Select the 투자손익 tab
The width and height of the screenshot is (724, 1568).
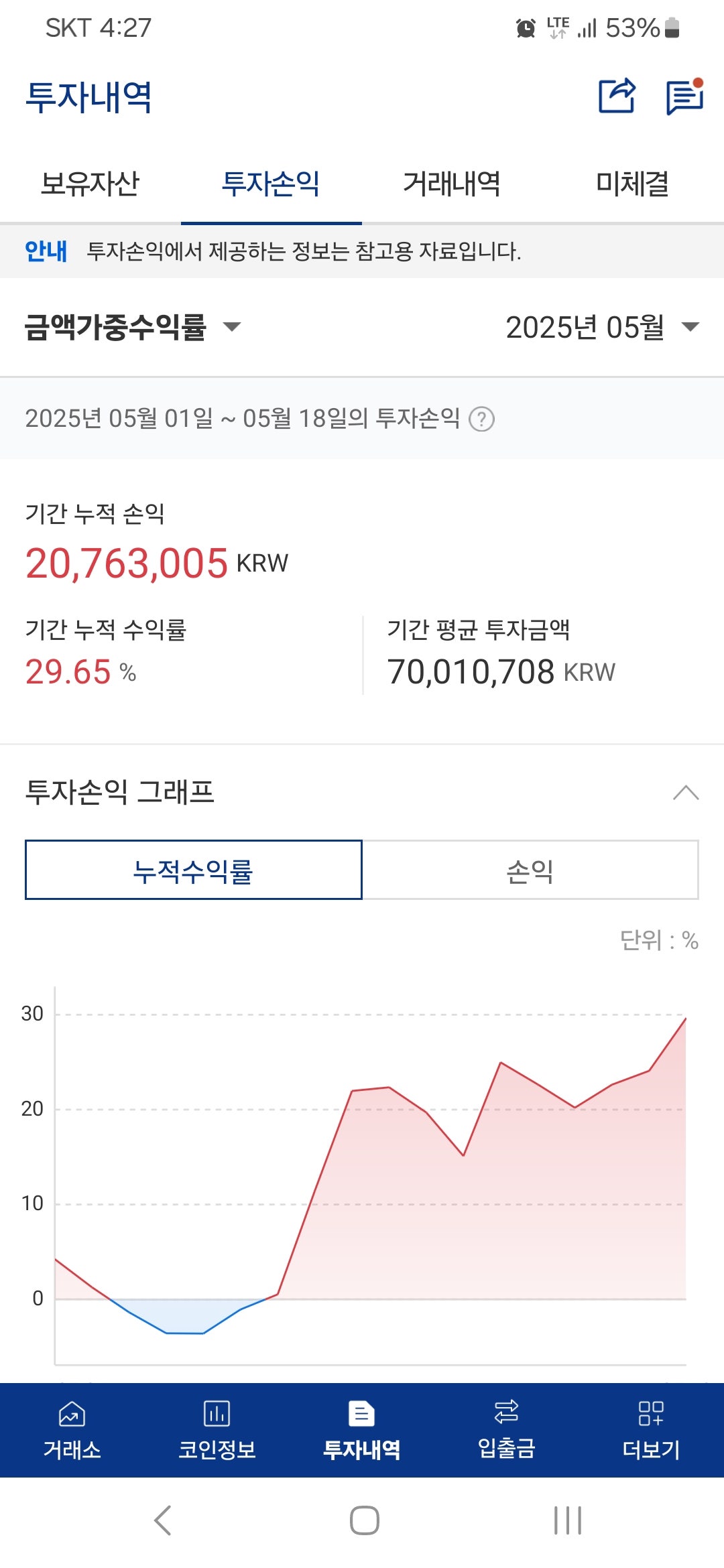(x=271, y=184)
